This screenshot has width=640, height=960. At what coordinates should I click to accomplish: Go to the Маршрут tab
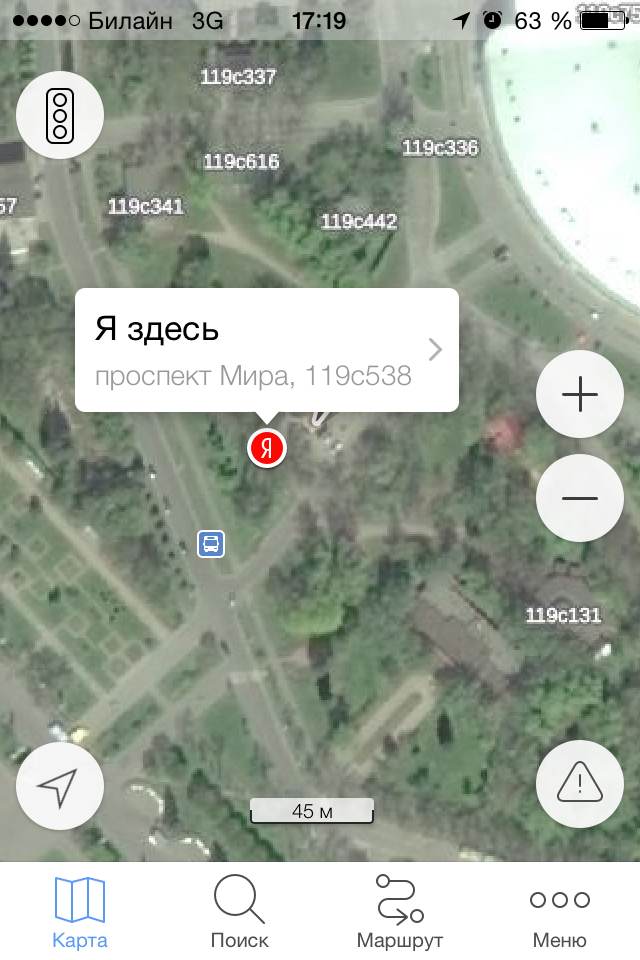(x=399, y=910)
